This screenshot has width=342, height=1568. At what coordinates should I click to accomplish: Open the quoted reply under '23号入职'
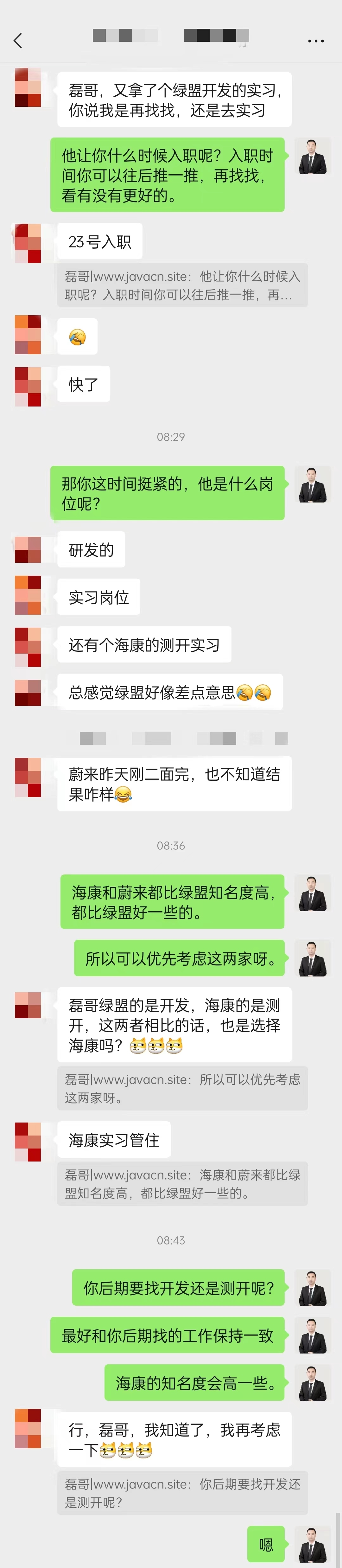click(x=182, y=285)
